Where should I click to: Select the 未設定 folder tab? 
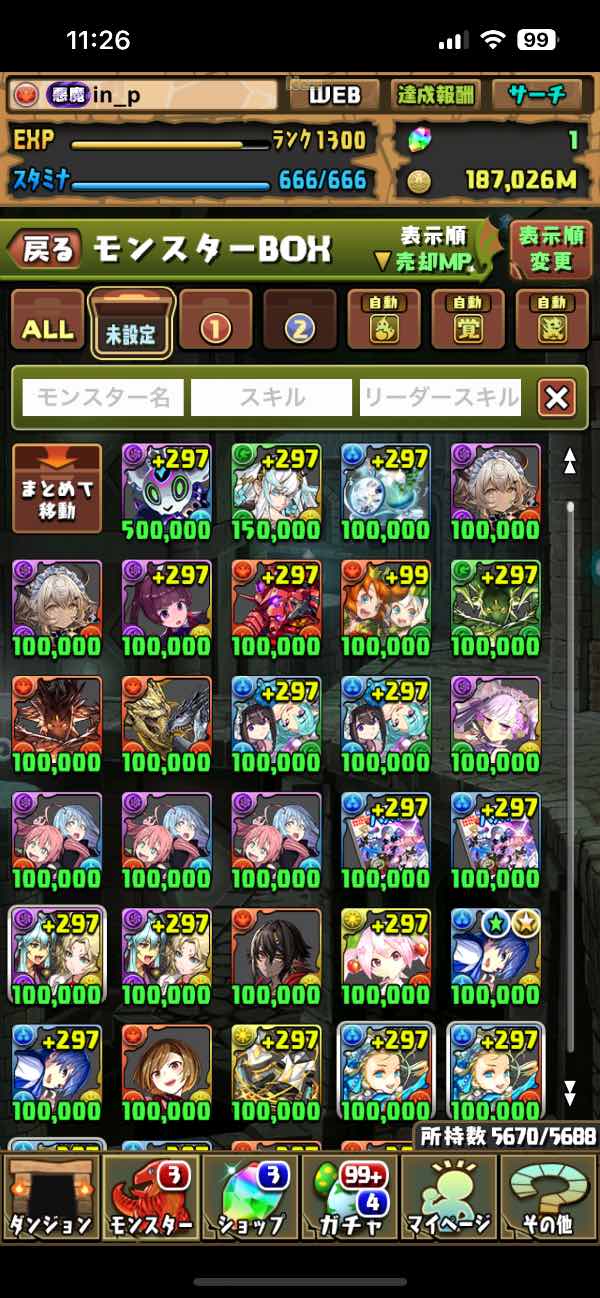(x=132, y=324)
